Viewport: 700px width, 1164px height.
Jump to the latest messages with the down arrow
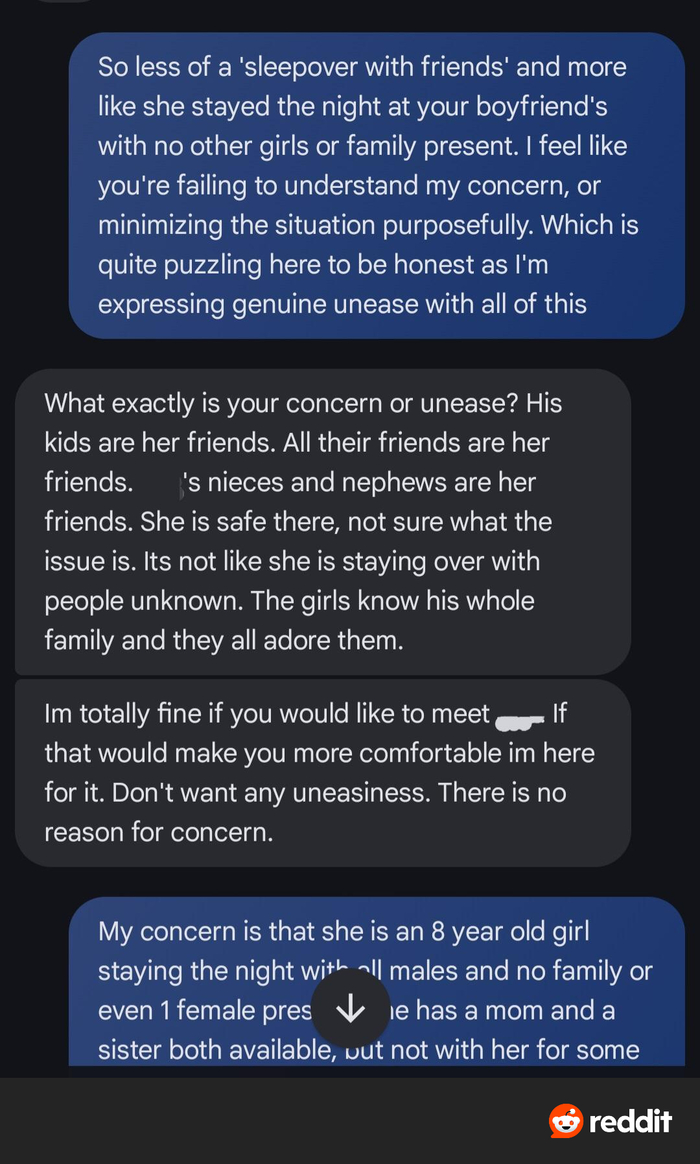click(x=350, y=1010)
